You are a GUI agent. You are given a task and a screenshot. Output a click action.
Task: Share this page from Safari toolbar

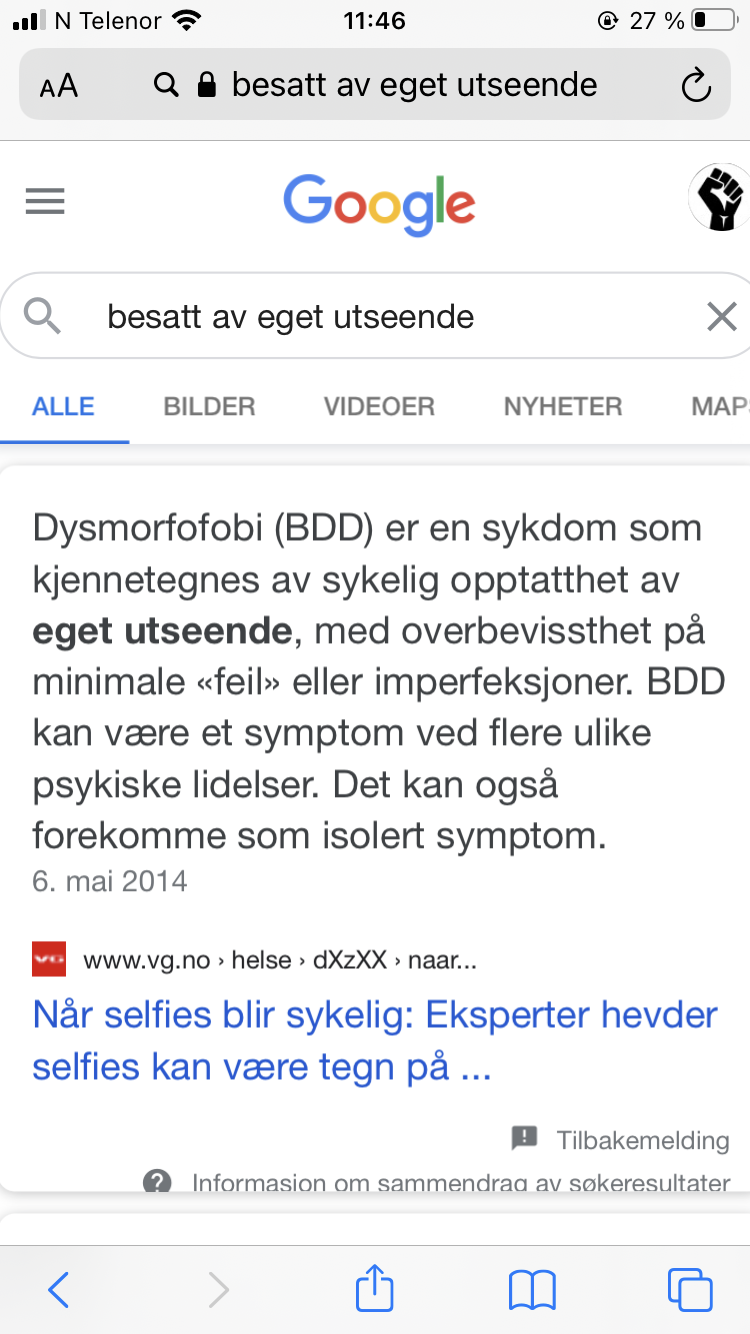375,1287
